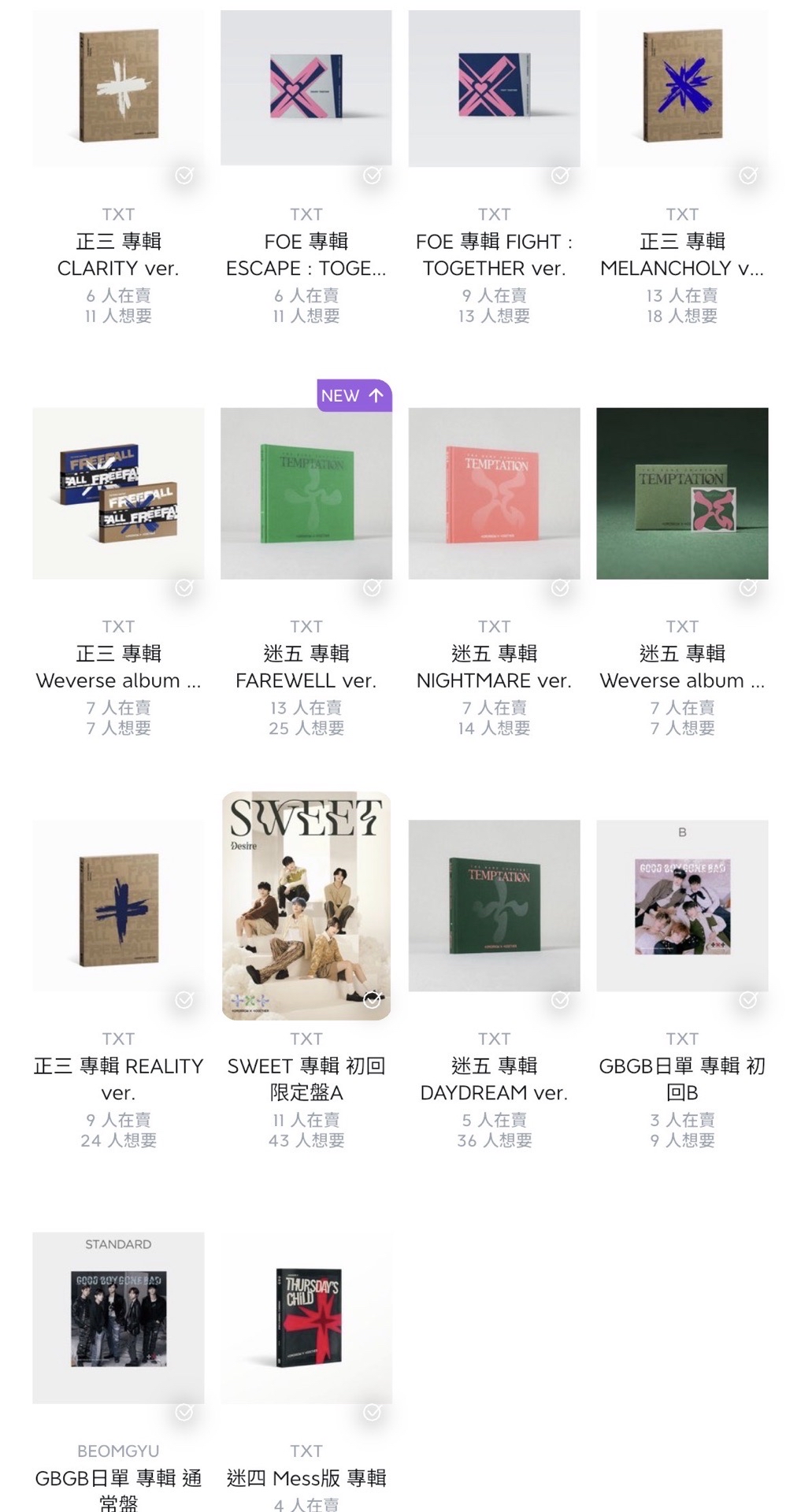
Task: Toggle check mark on DAYDREAM ver. card
Action: tap(560, 1000)
